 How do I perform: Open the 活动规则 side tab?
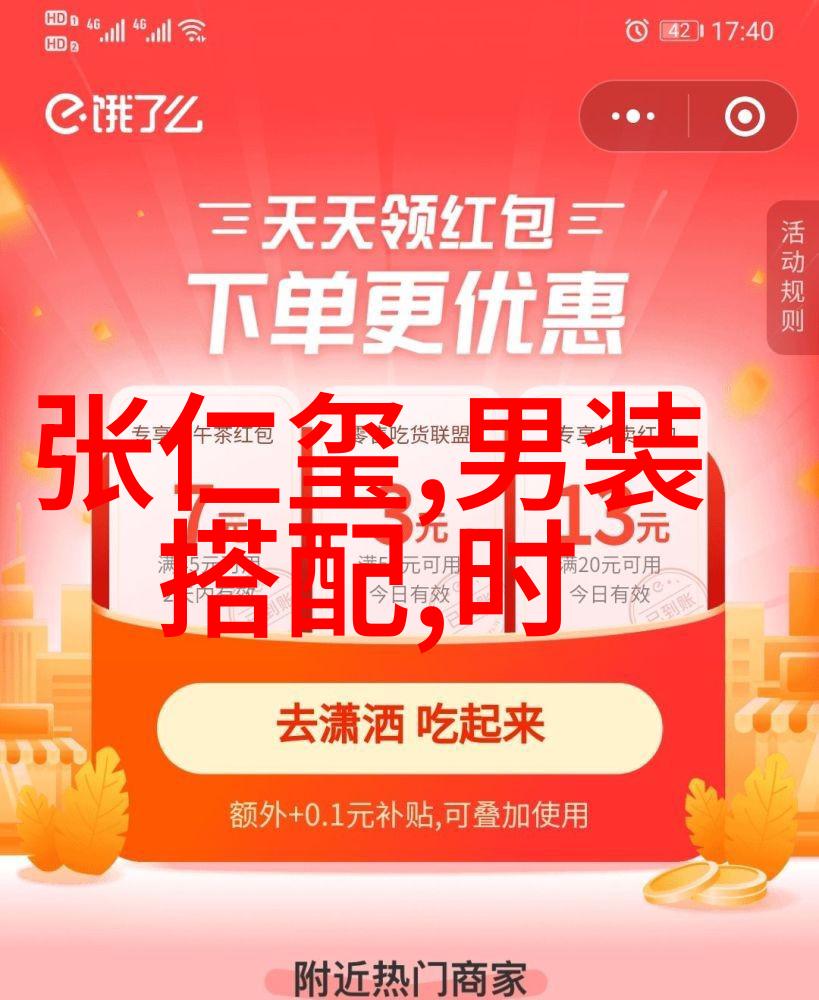coord(792,277)
